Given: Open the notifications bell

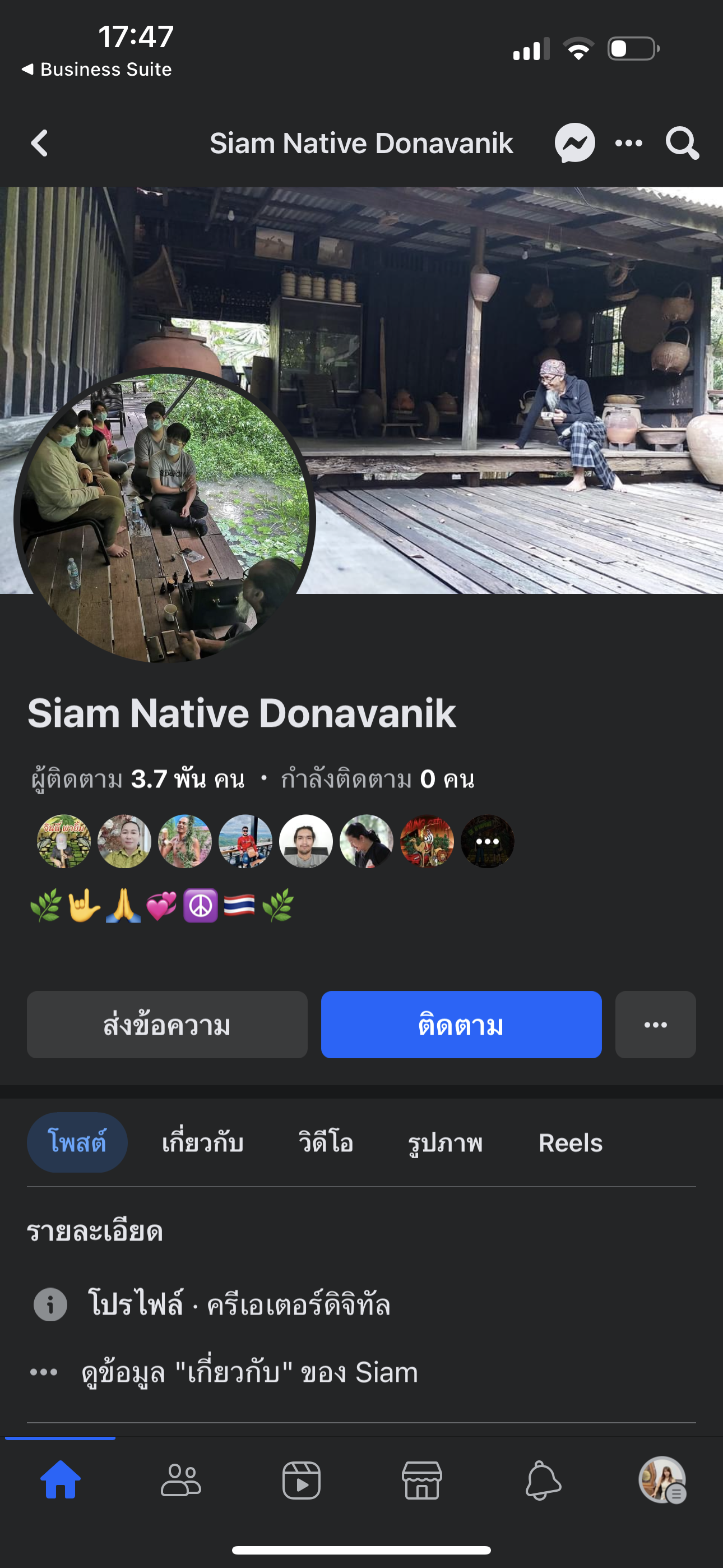Looking at the screenshot, I should pos(543,1480).
